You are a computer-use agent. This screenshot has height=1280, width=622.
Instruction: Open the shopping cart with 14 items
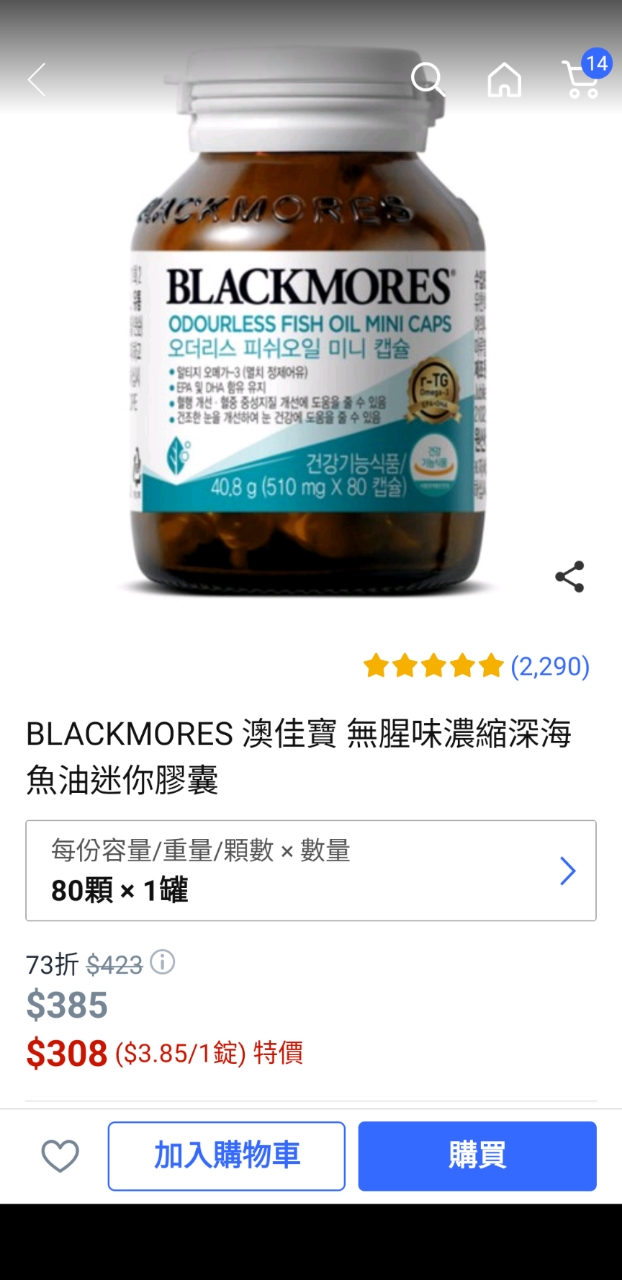point(581,78)
